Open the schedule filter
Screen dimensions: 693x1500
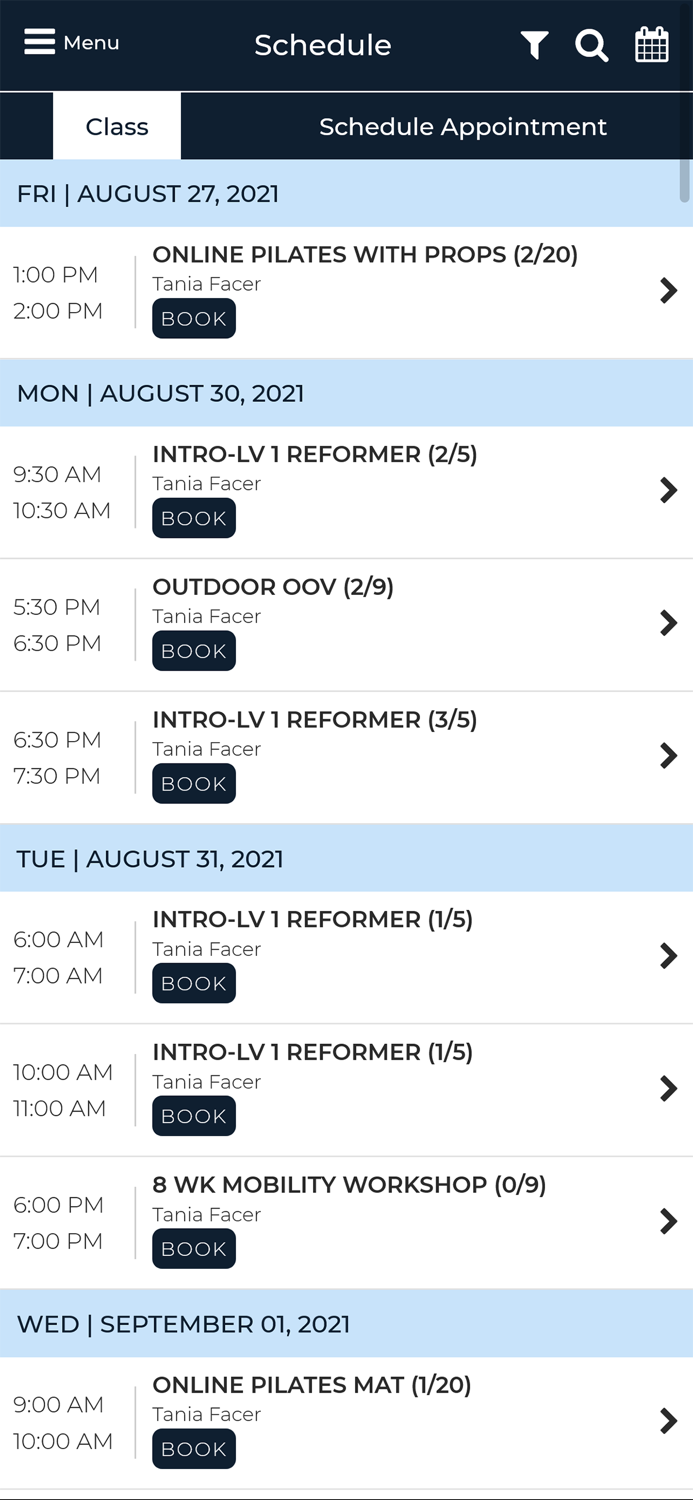tap(534, 45)
